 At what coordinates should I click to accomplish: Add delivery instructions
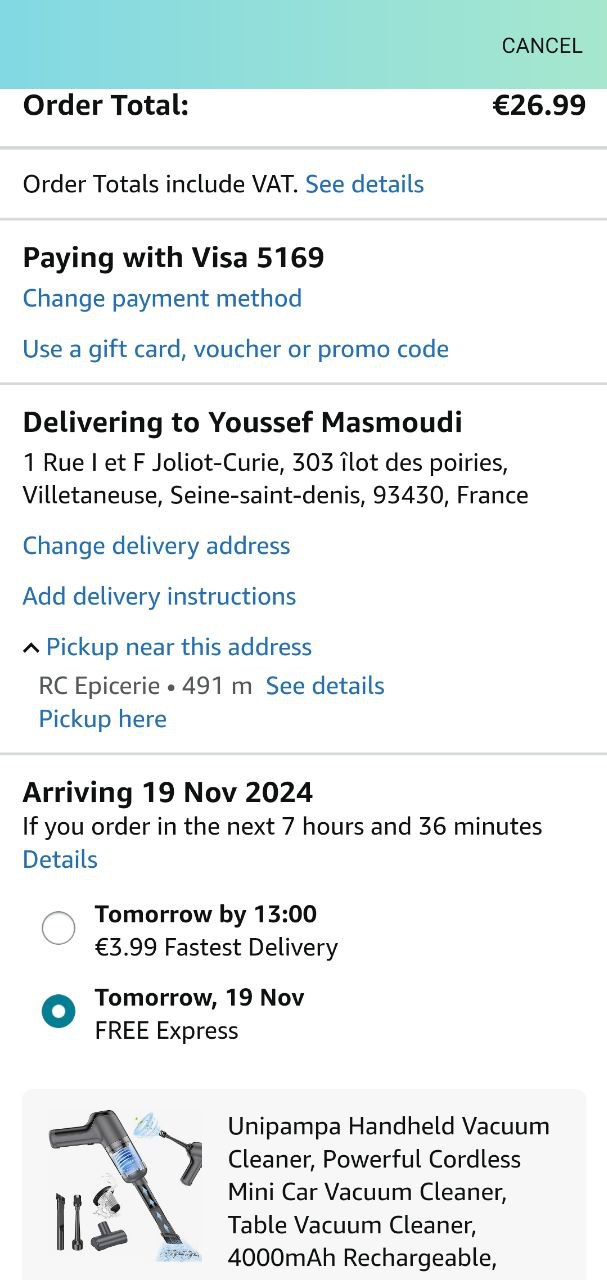point(159,596)
